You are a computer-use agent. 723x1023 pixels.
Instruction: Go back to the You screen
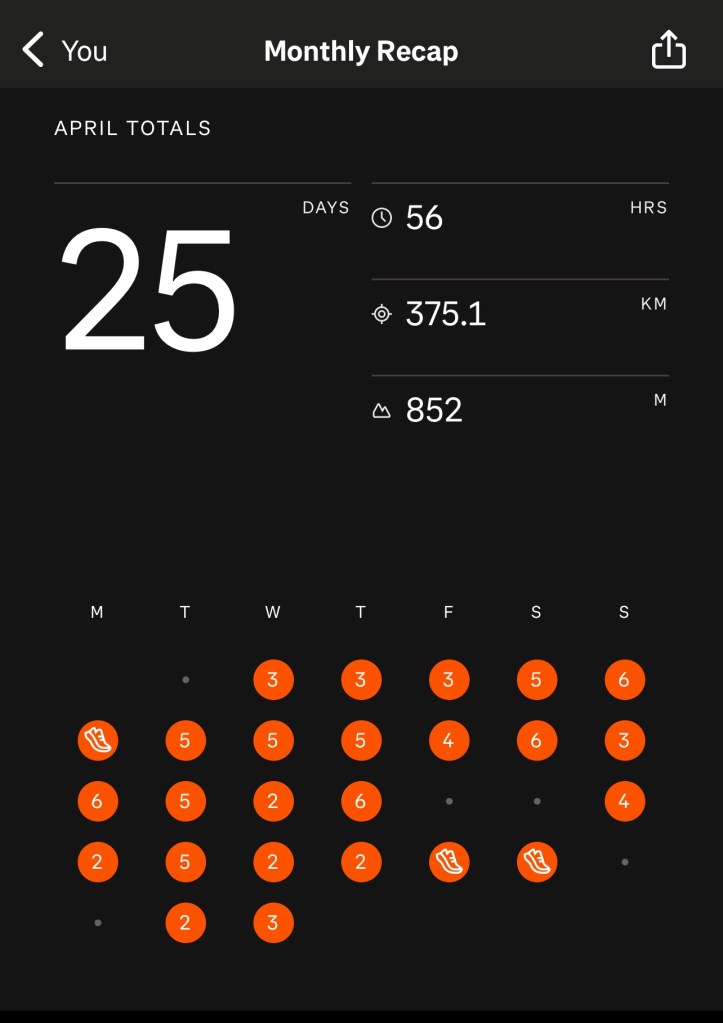64,50
